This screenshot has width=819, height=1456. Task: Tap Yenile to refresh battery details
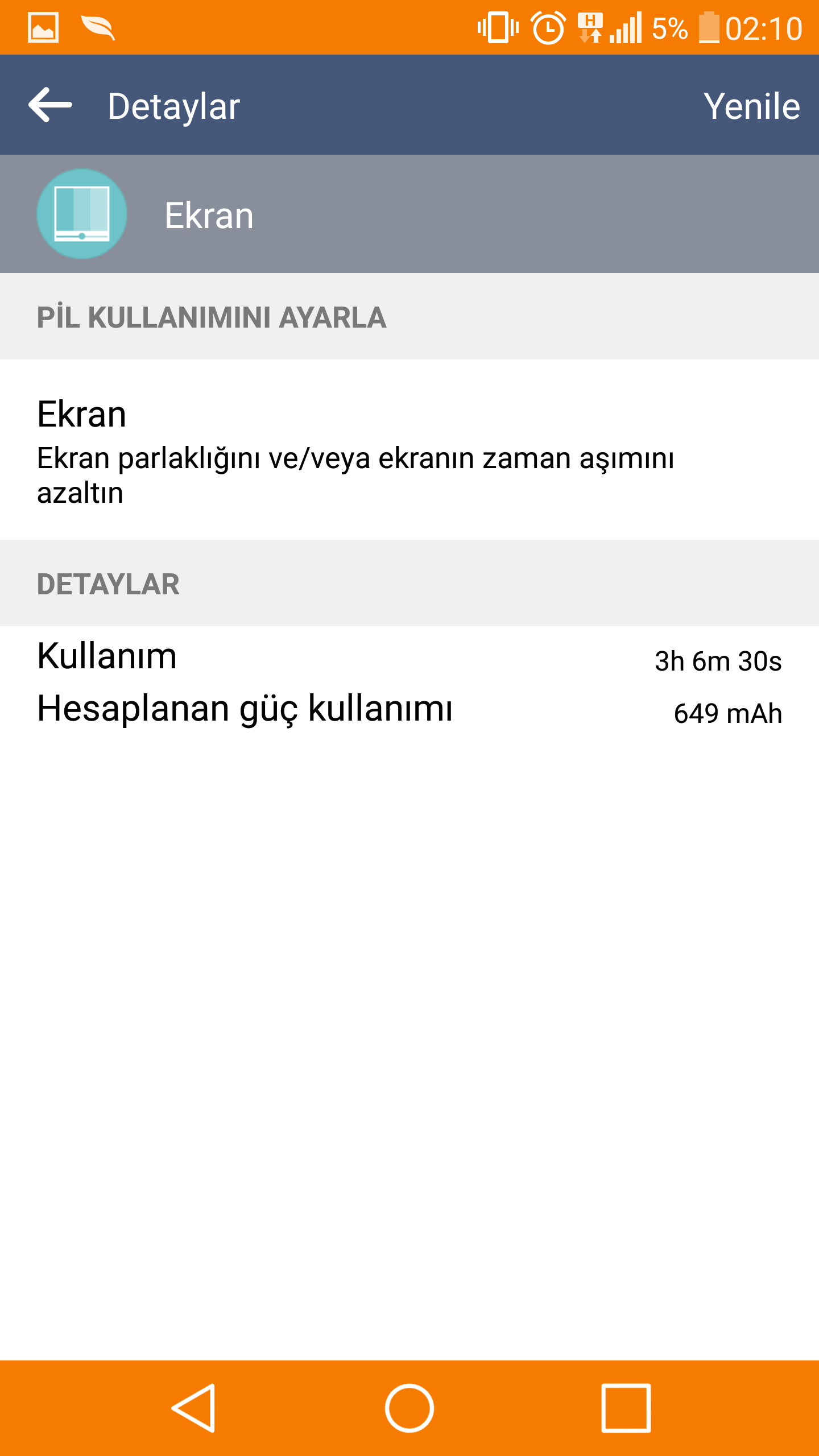tap(751, 106)
